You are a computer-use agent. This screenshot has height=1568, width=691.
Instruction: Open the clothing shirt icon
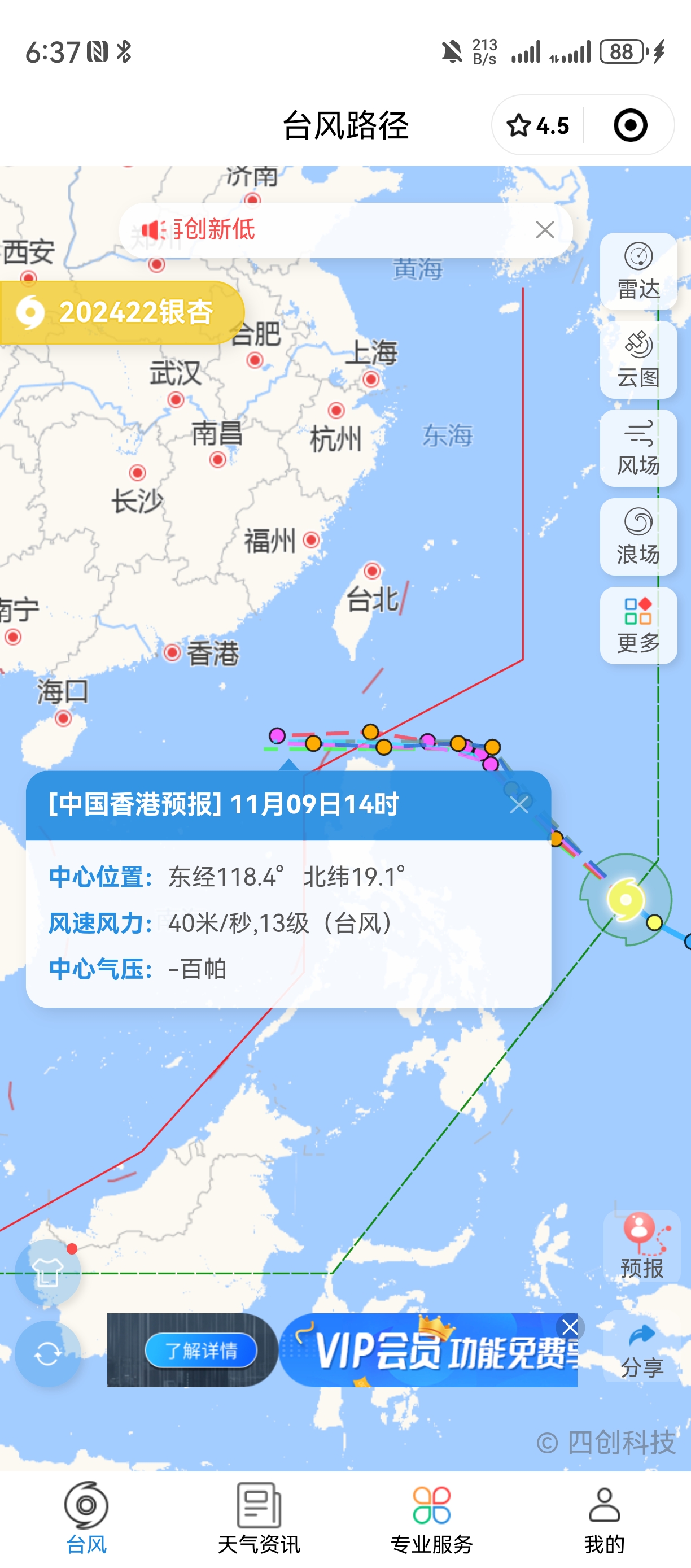coord(47,1272)
